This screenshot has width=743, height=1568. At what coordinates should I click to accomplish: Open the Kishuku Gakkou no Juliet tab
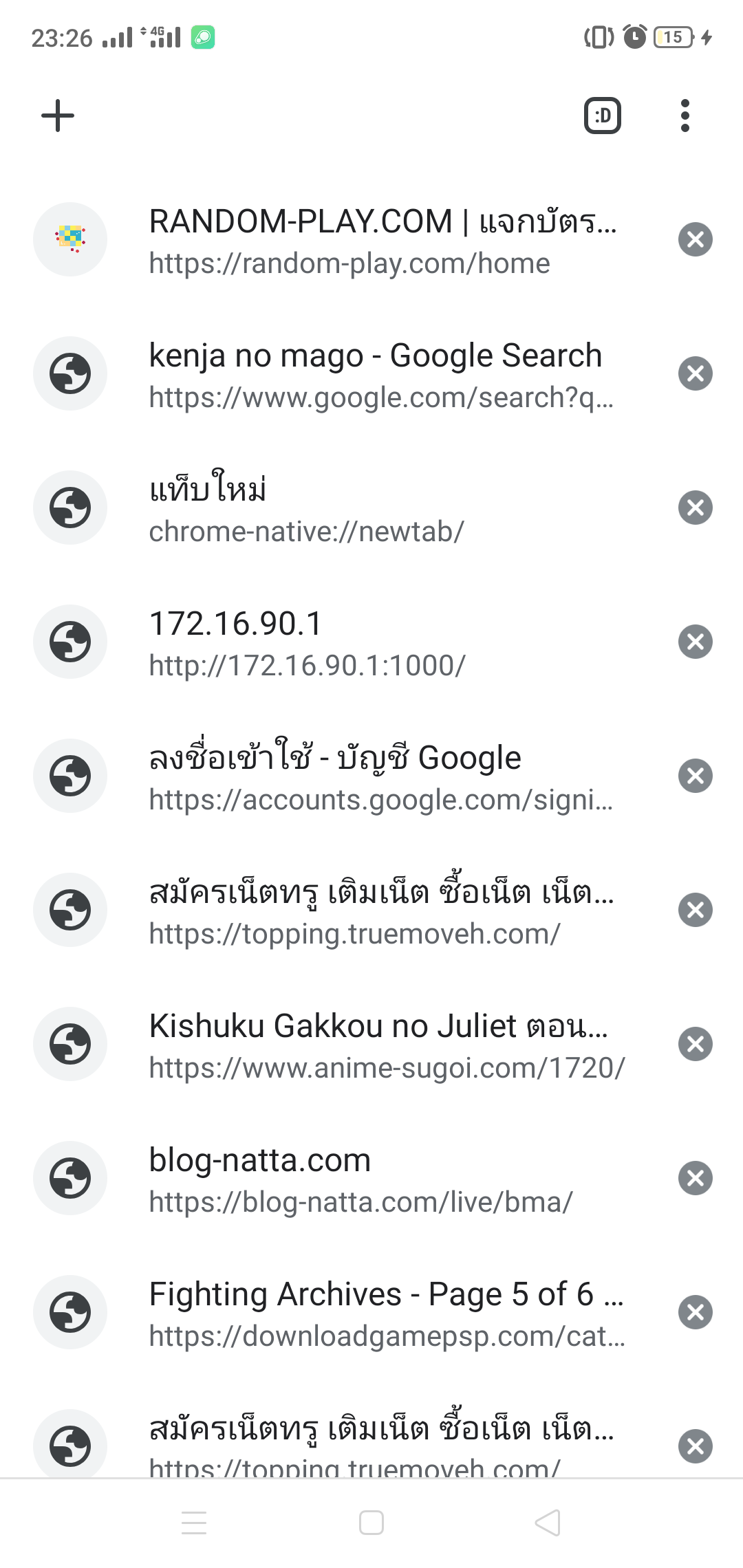pyautogui.click(x=371, y=1045)
